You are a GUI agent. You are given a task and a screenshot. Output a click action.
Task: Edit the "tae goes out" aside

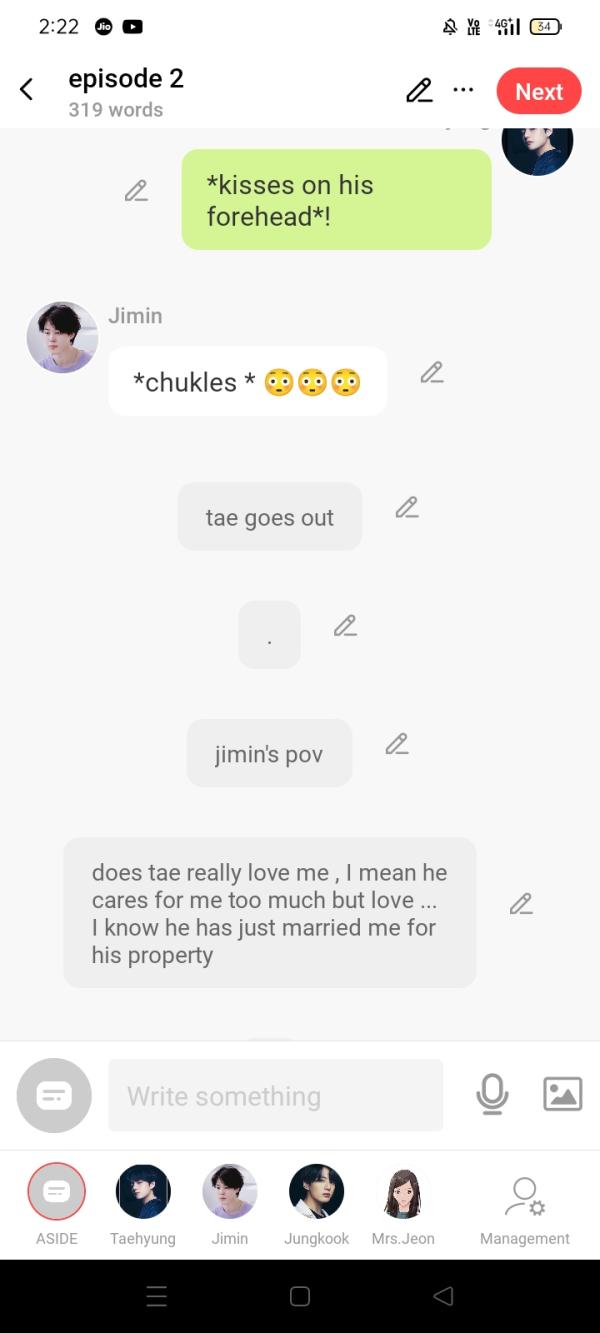click(407, 508)
